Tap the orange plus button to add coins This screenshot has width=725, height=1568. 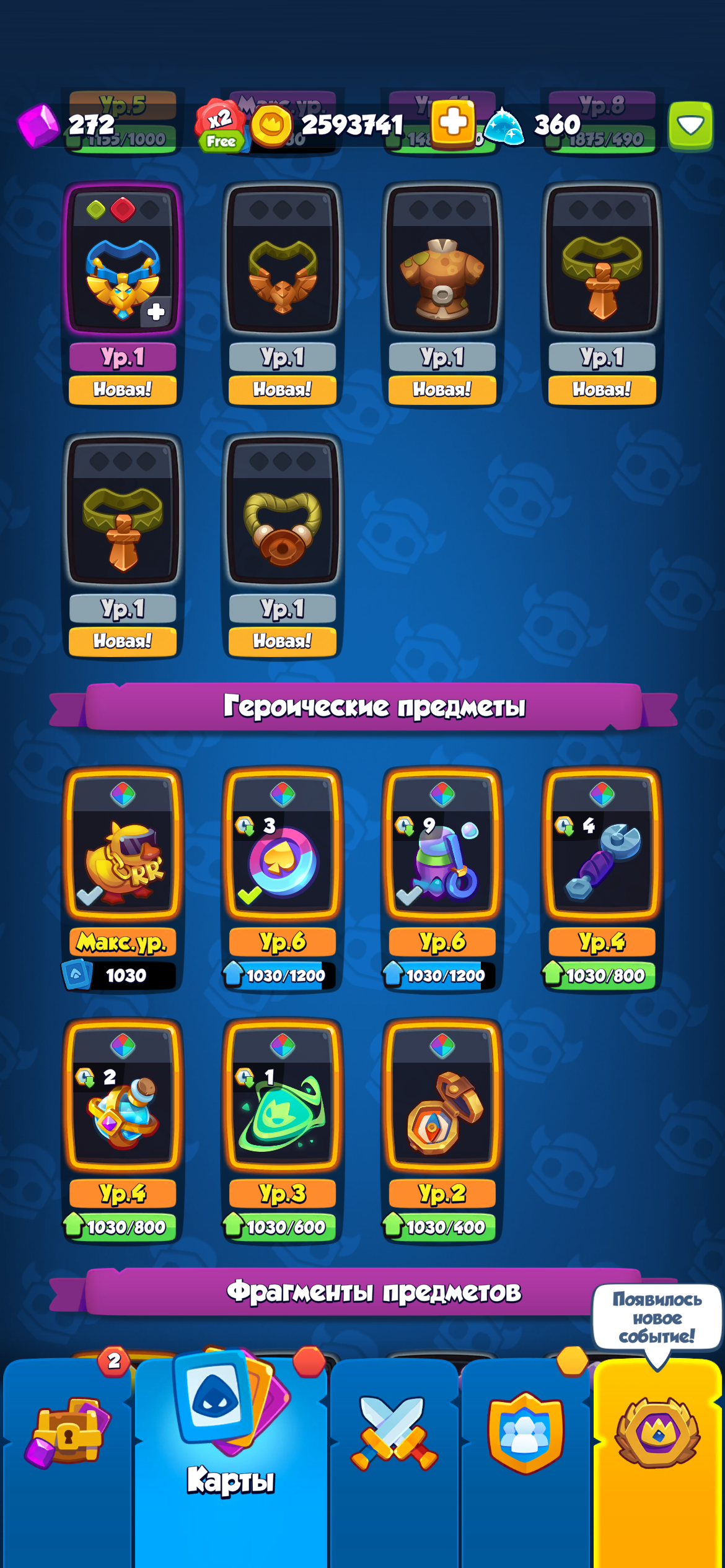pyautogui.click(x=452, y=124)
